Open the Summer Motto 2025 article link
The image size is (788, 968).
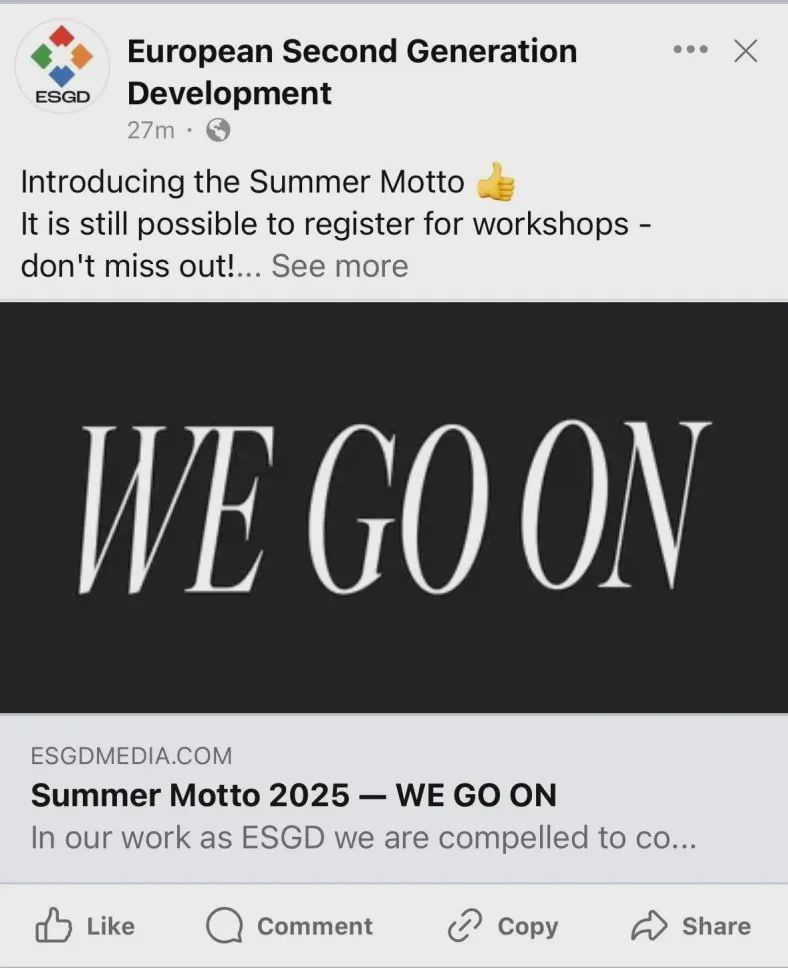point(294,796)
